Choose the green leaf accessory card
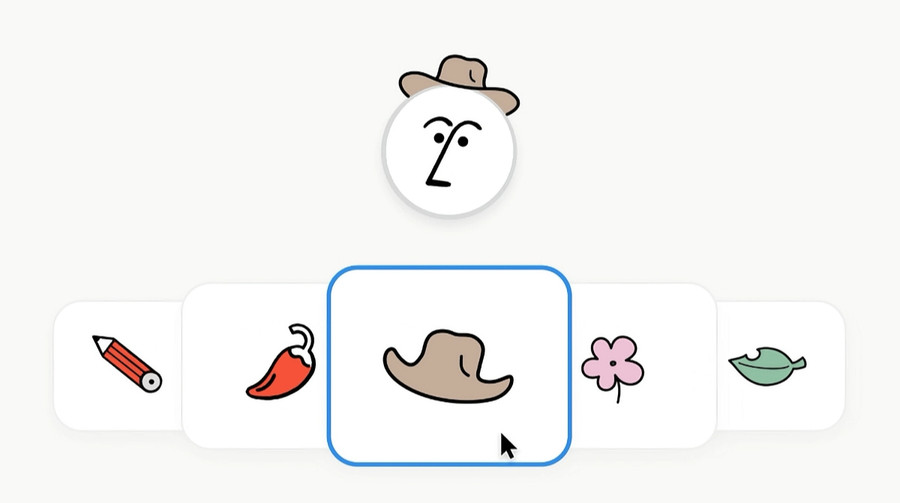 tap(769, 365)
